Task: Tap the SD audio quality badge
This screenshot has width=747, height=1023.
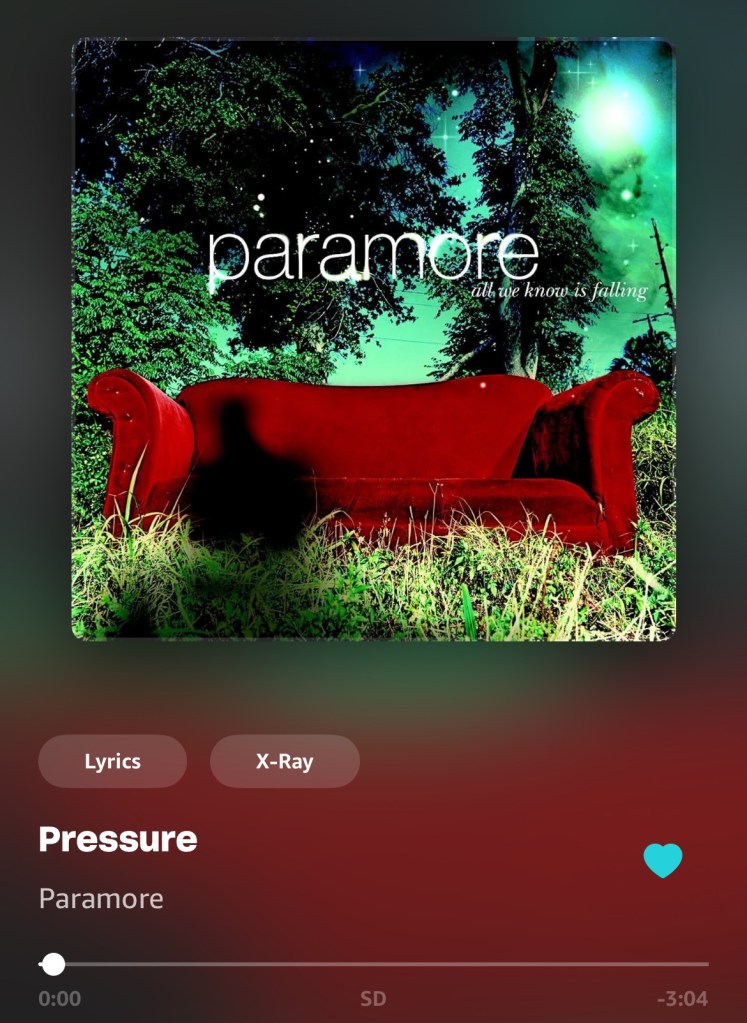Action: pos(373,998)
